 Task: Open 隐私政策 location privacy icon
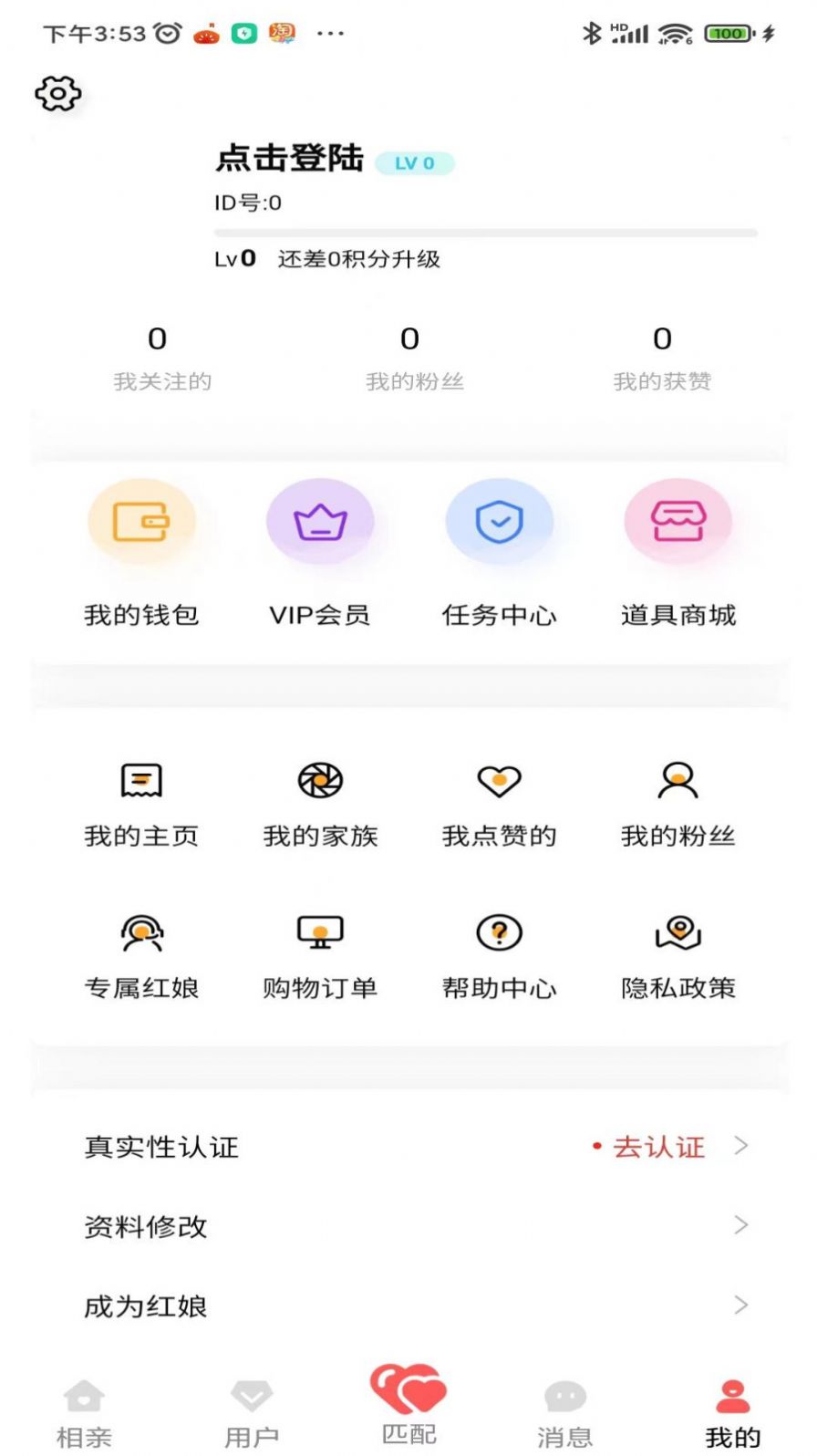[x=678, y=932]
